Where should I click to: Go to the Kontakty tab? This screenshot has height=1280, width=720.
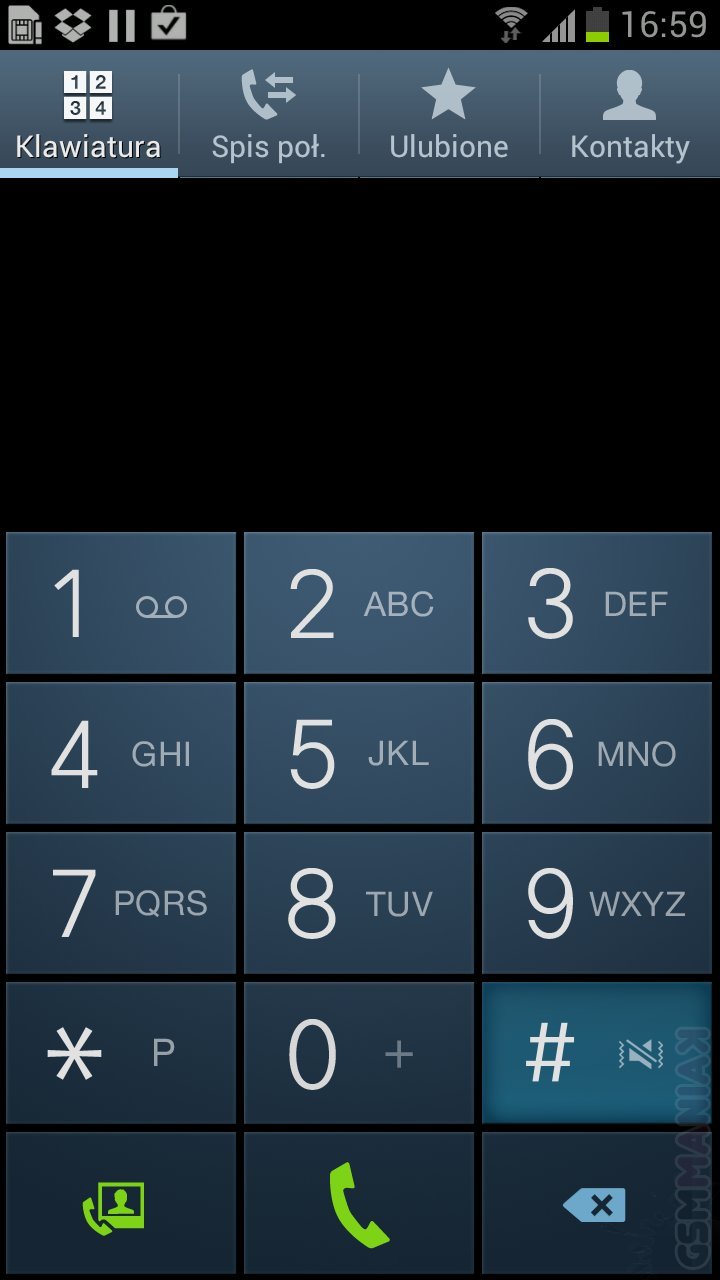pos(629,115)
